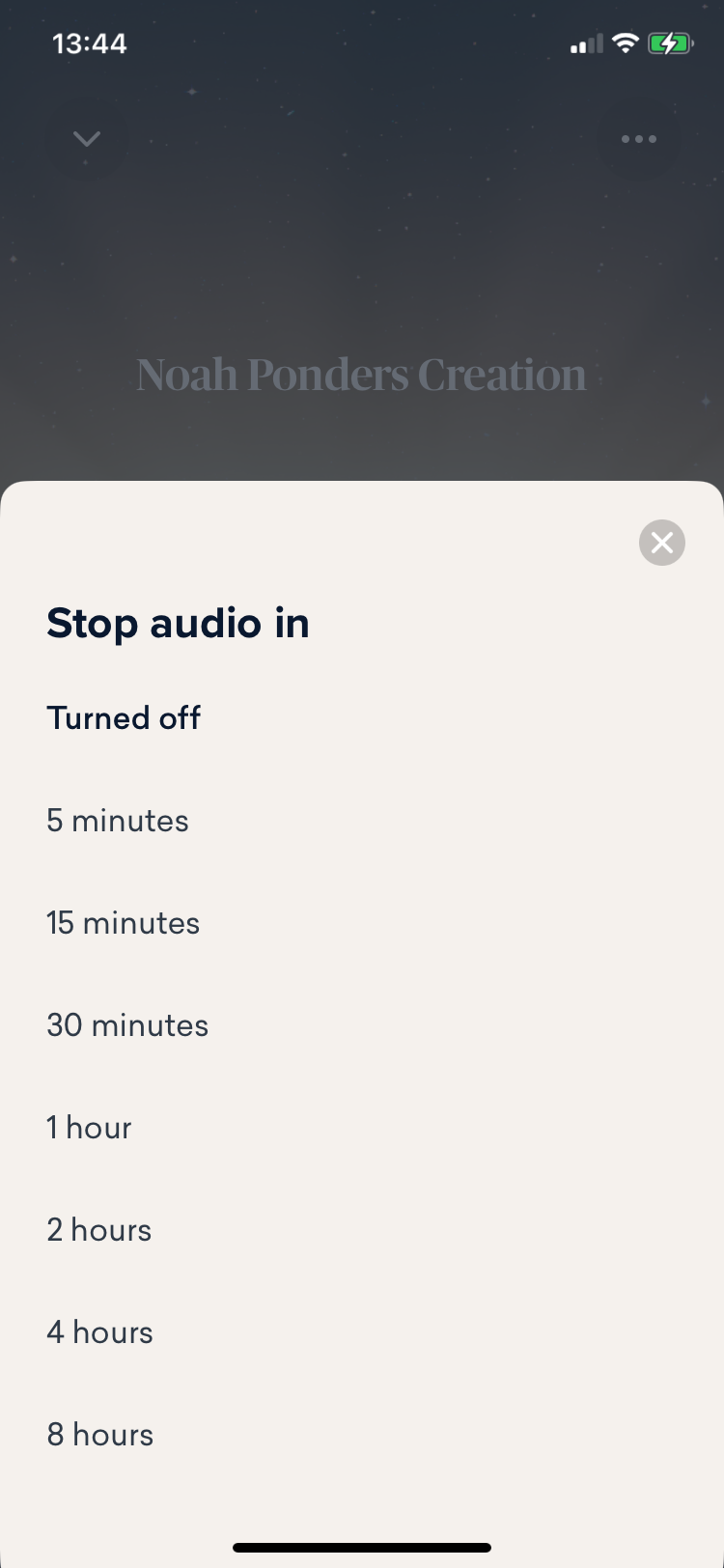Viewport: 724px width, 1568px height.
Task: Select the Turned off timer option
Action: (x=124, y=718)
